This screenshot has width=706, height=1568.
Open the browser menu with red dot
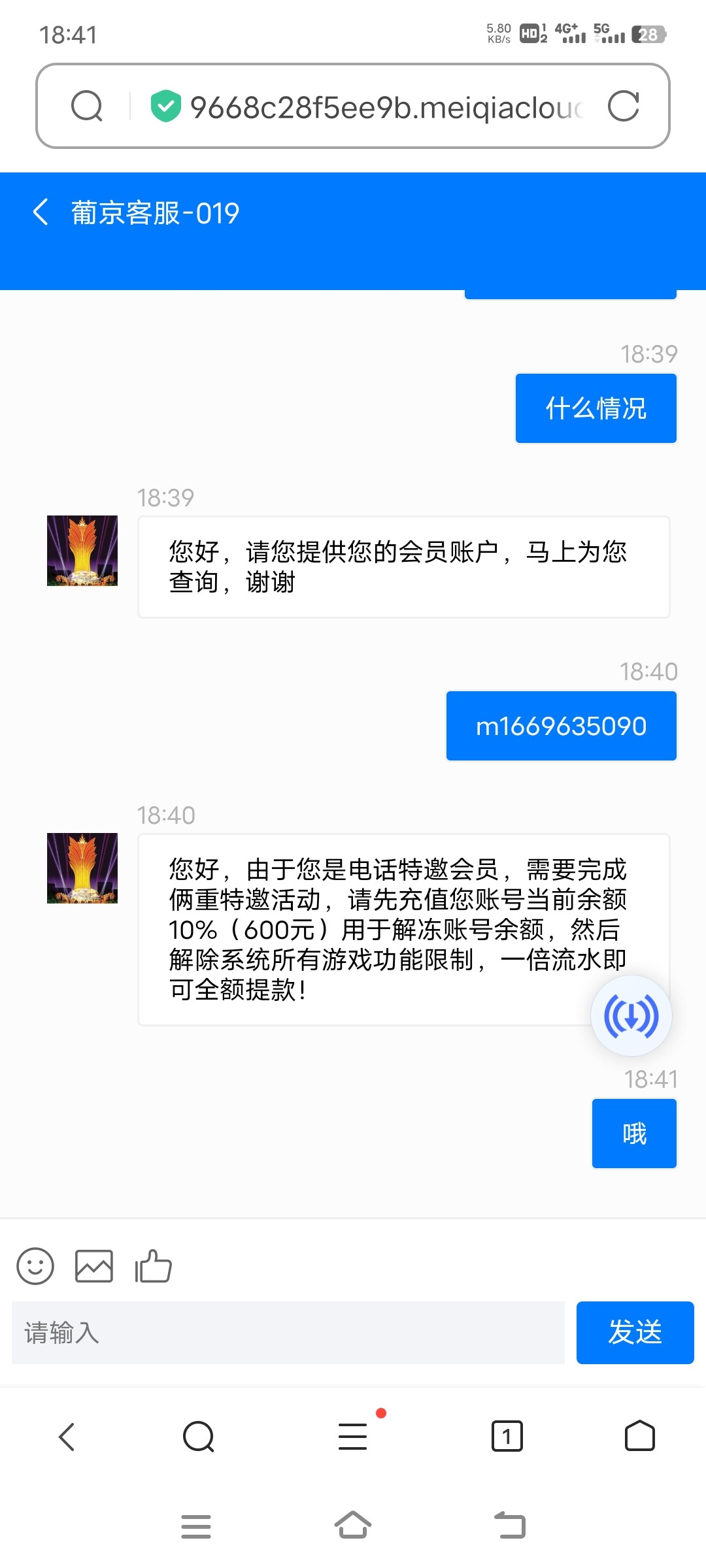pyautogui.click(x=353, y=1436)
